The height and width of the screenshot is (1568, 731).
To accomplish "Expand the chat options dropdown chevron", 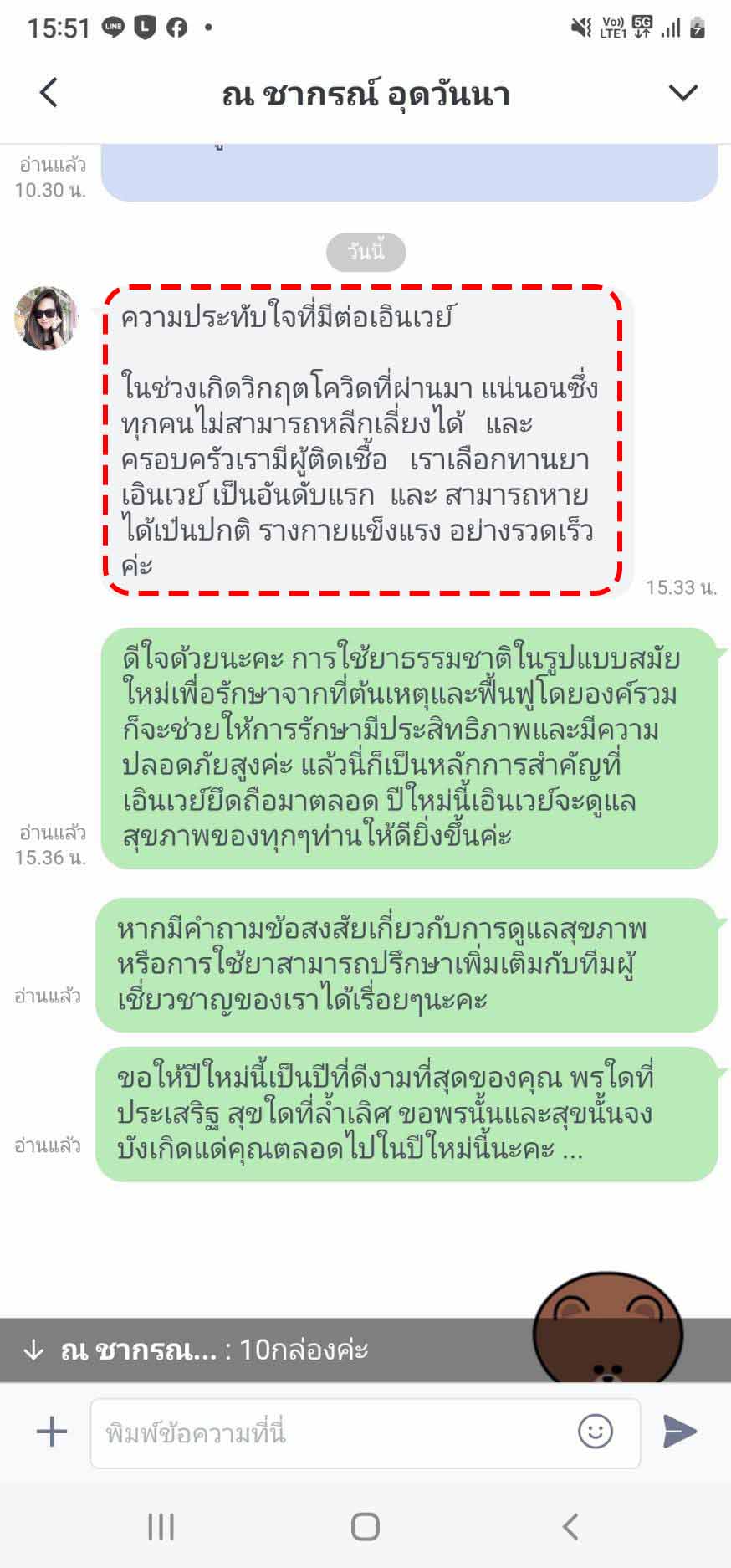I will tap(683, 92).
